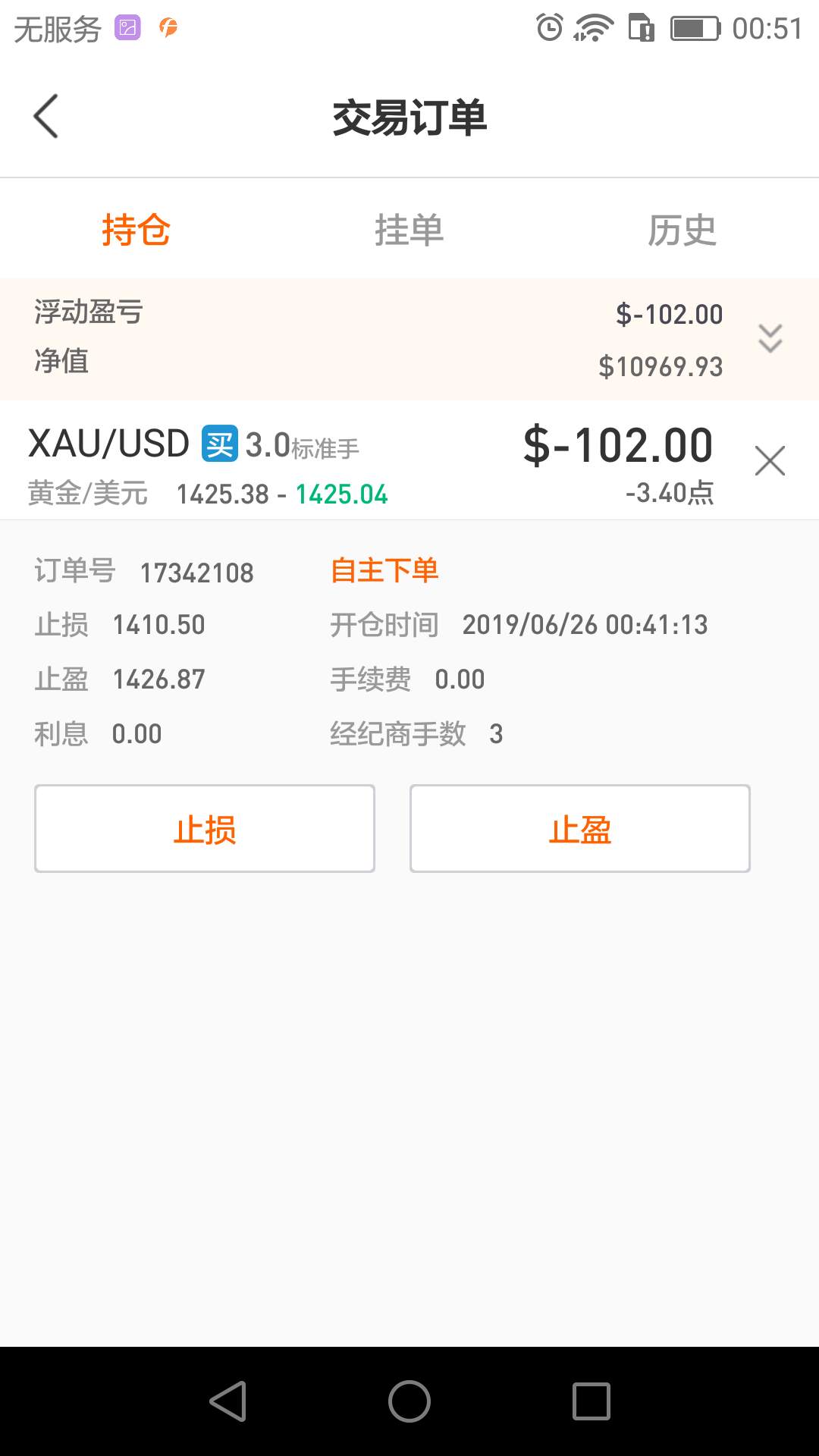Open the system recent apps view
Screen dimensions: 819x1456
(x=591, y=1401)
